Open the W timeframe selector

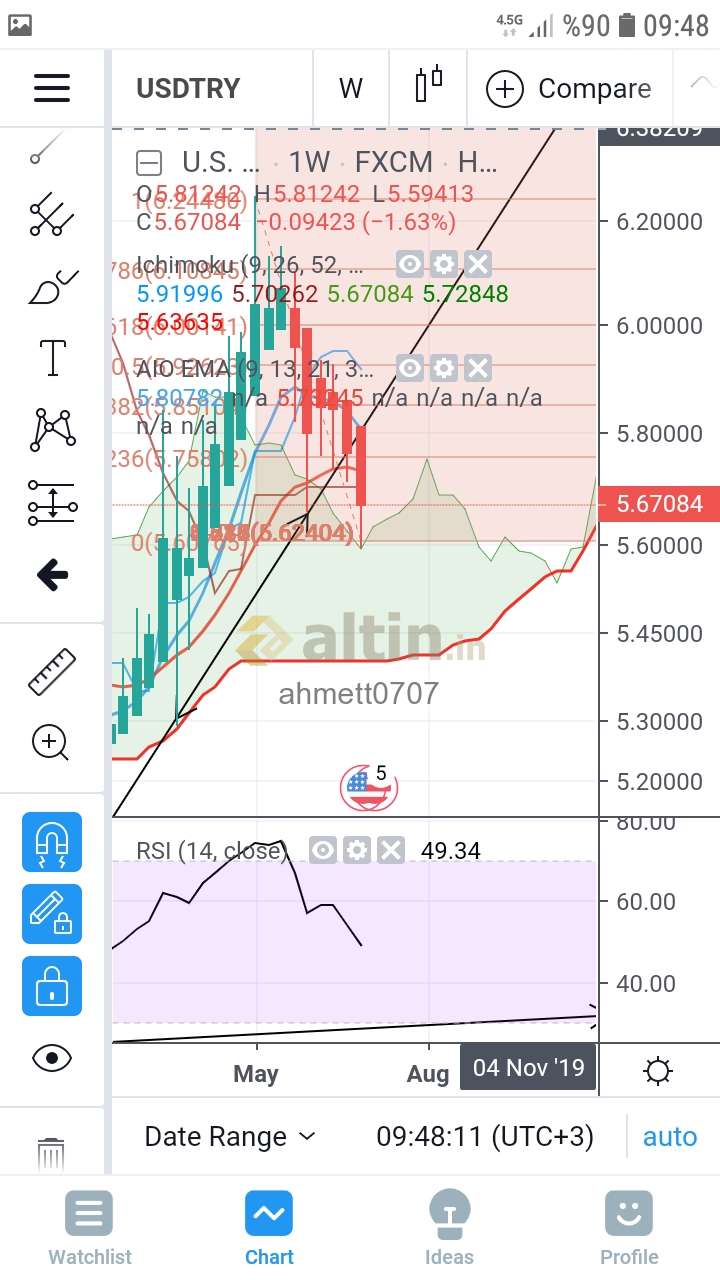point(350,88)
